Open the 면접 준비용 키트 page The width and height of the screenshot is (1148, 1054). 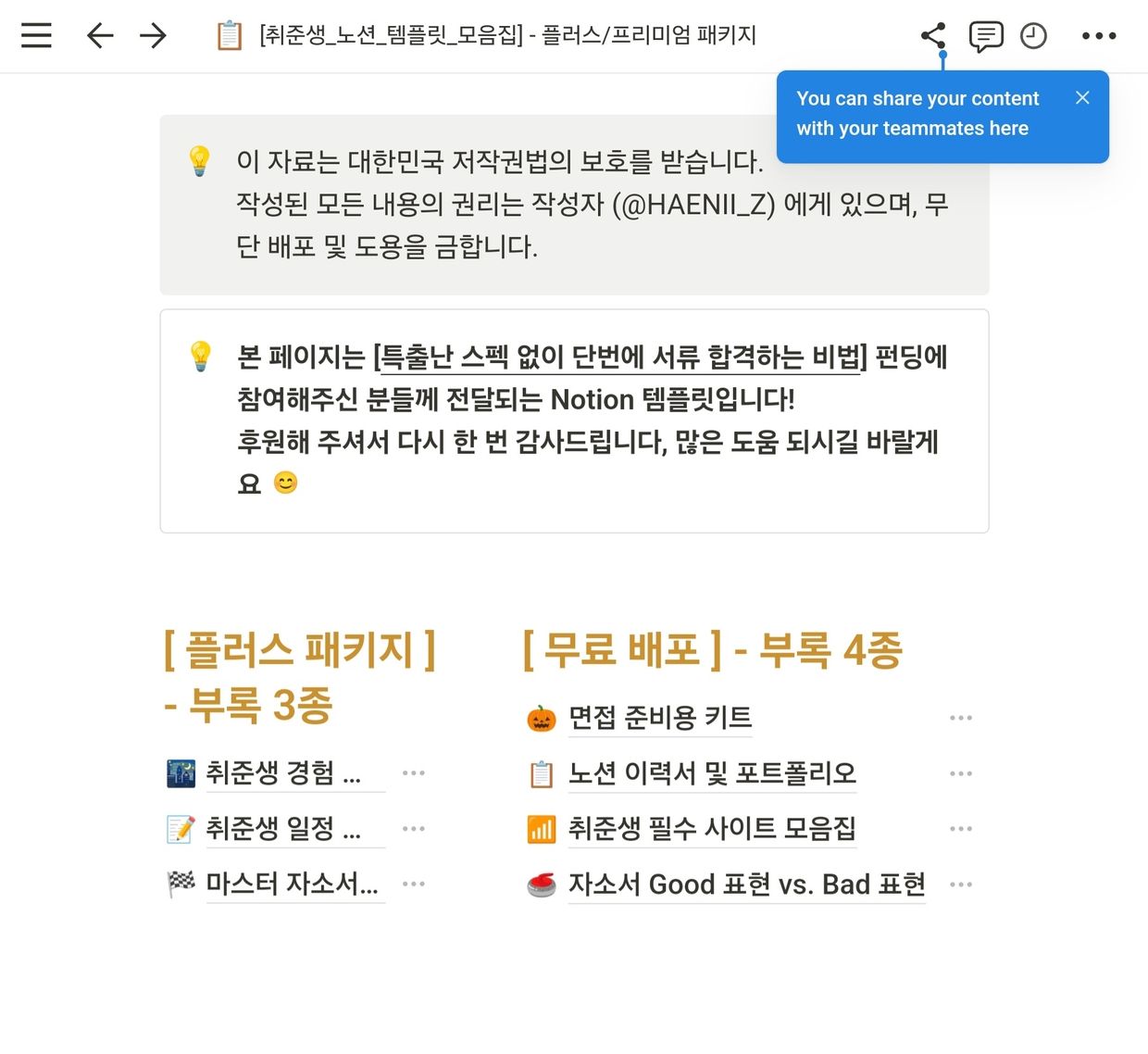659,717
